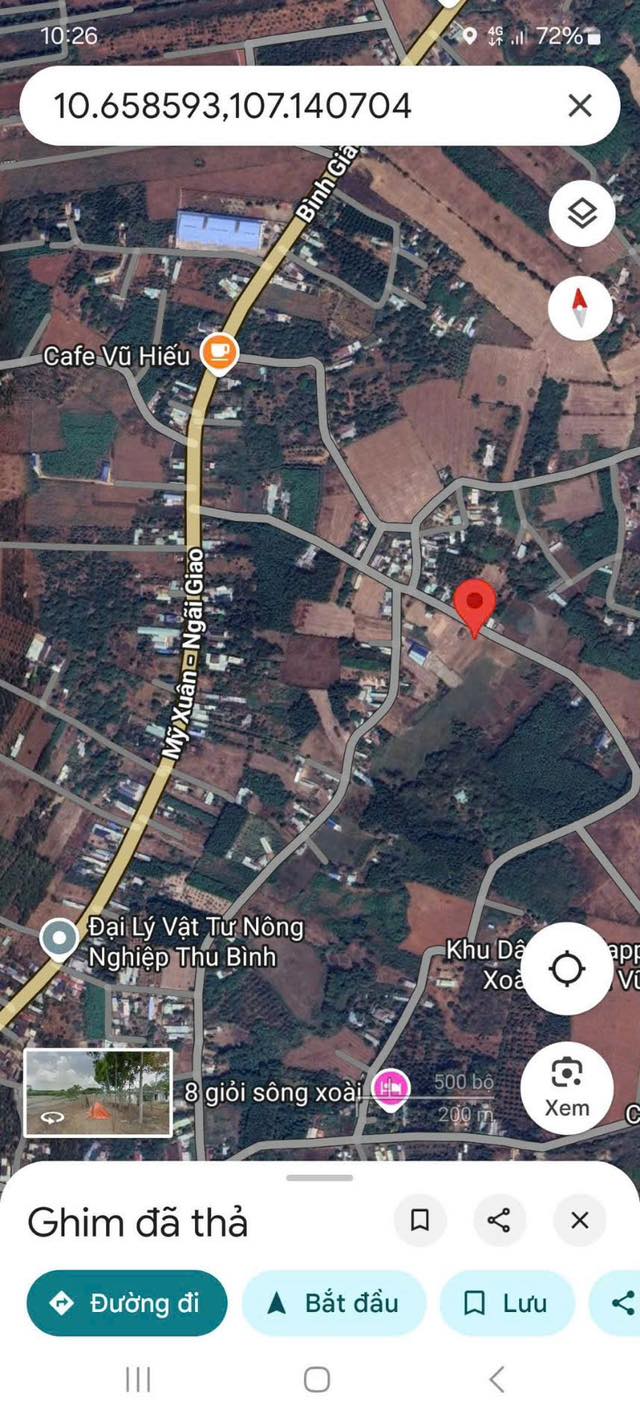640x1421 pixels.
Task: Start navigation with Bắt đầu
Action: (334, 1302)
